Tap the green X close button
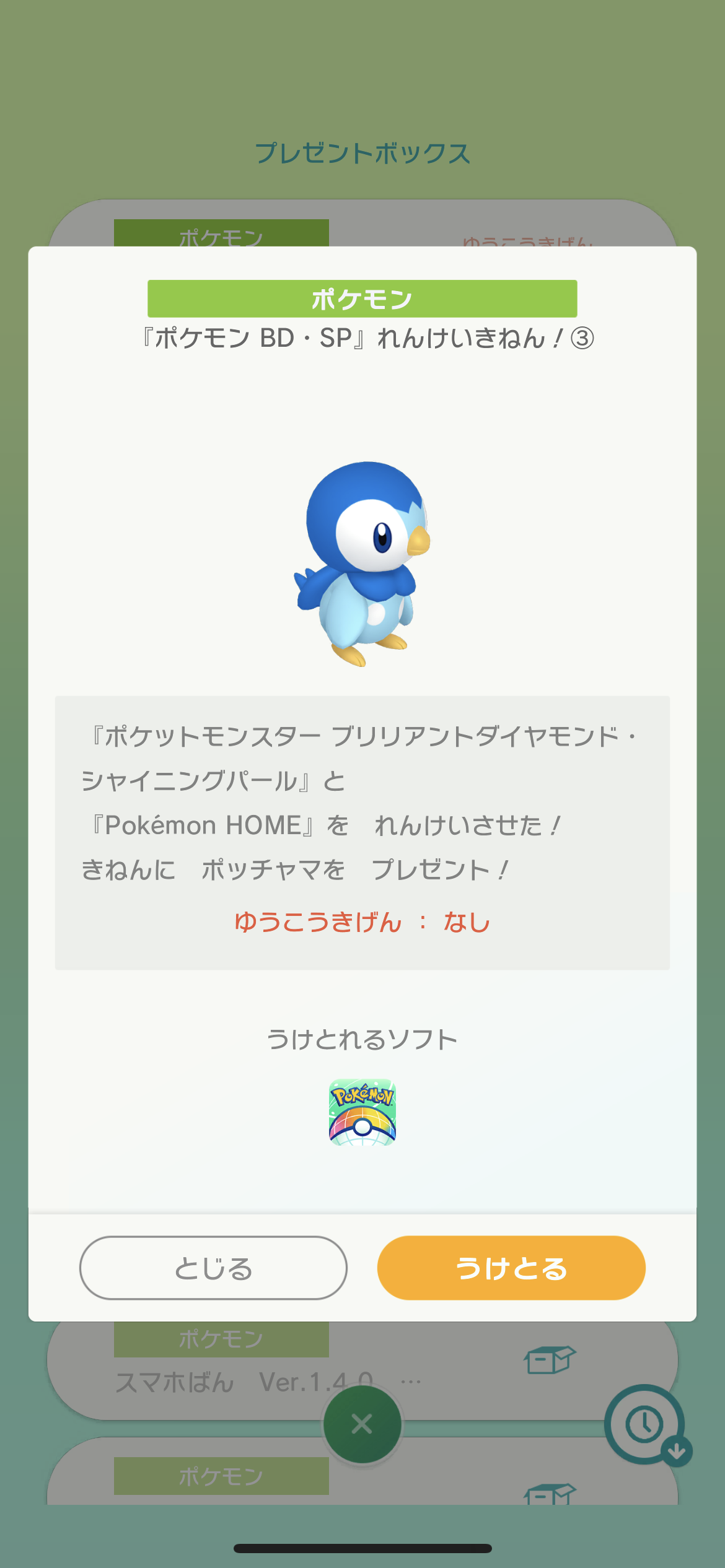 [362, 1424]
